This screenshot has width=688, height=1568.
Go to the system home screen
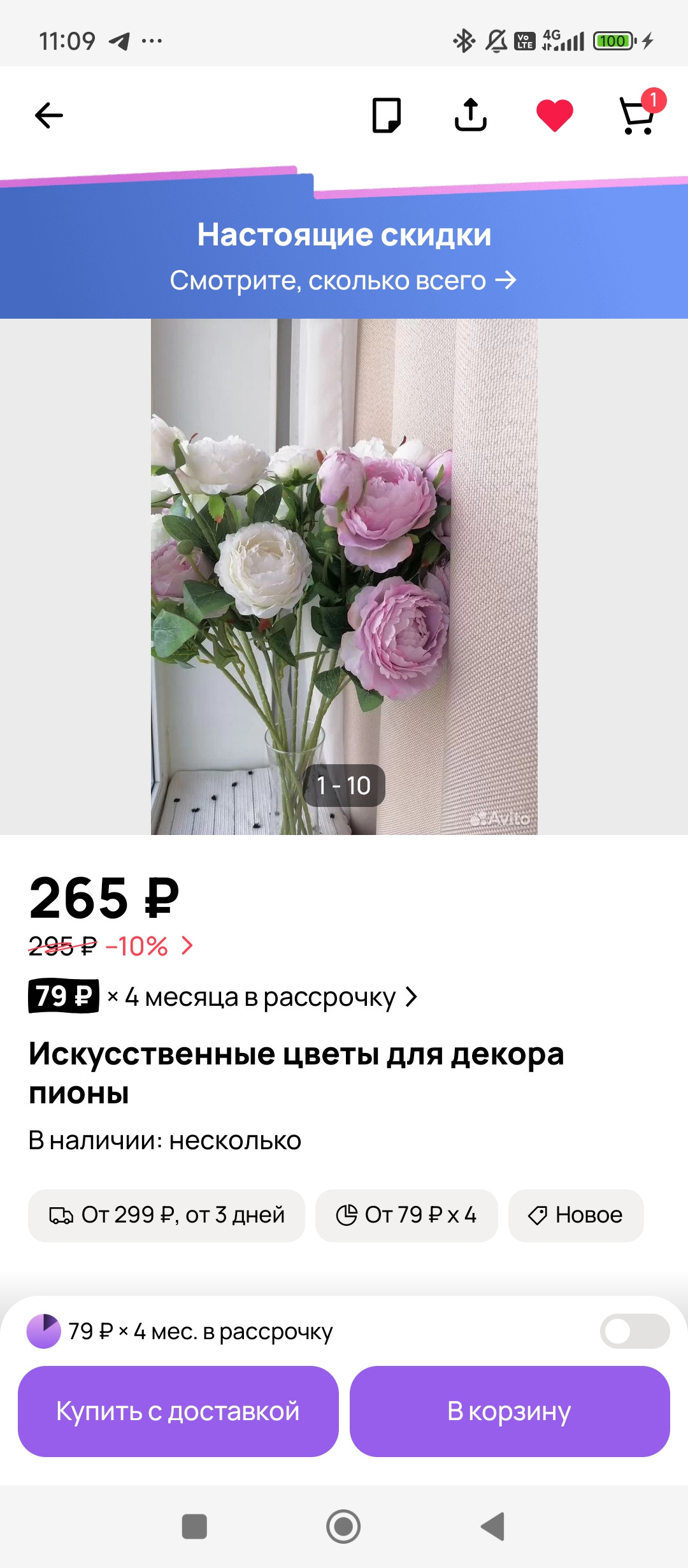click(343, 1527)
